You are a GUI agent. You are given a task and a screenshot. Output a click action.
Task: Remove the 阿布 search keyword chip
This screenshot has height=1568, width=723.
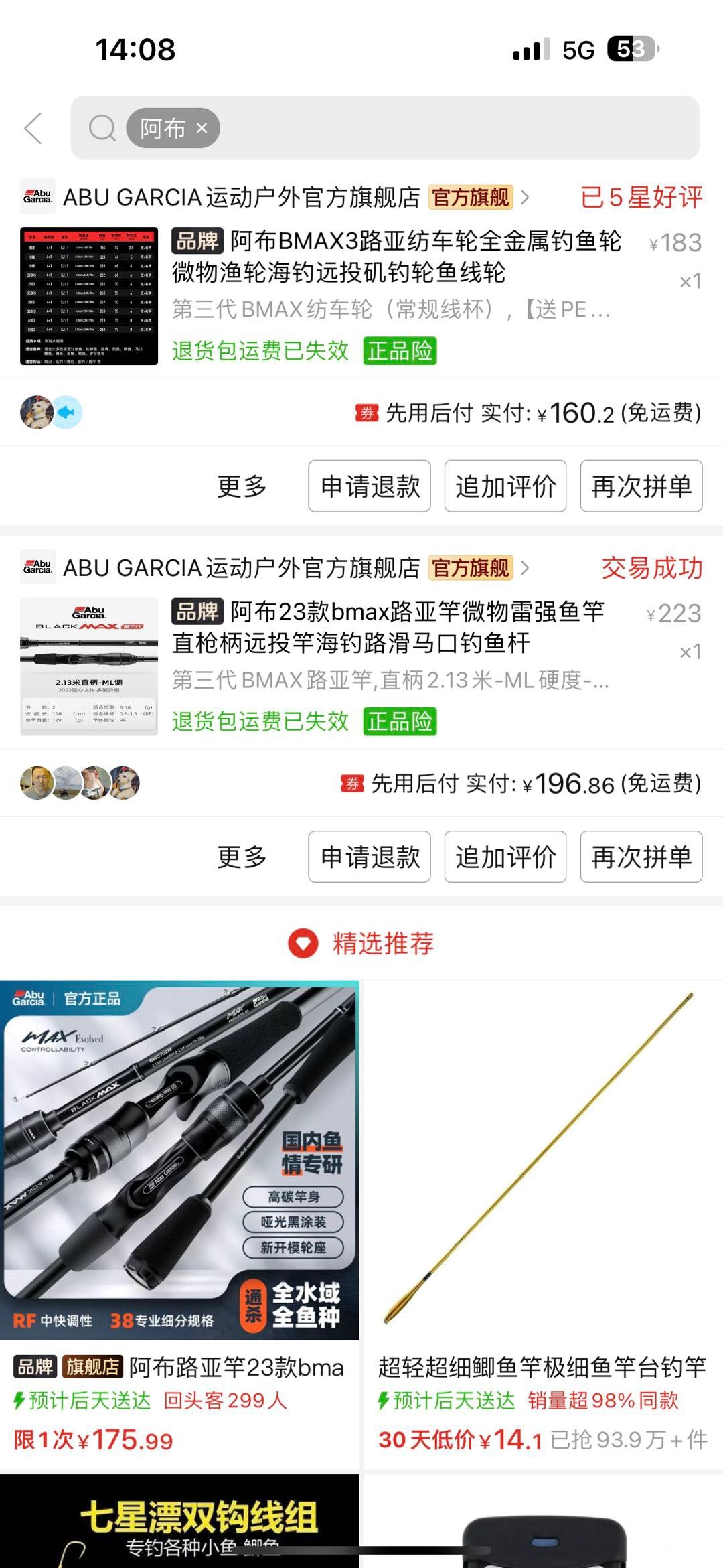pyautogui.click(x=202, y=127)
